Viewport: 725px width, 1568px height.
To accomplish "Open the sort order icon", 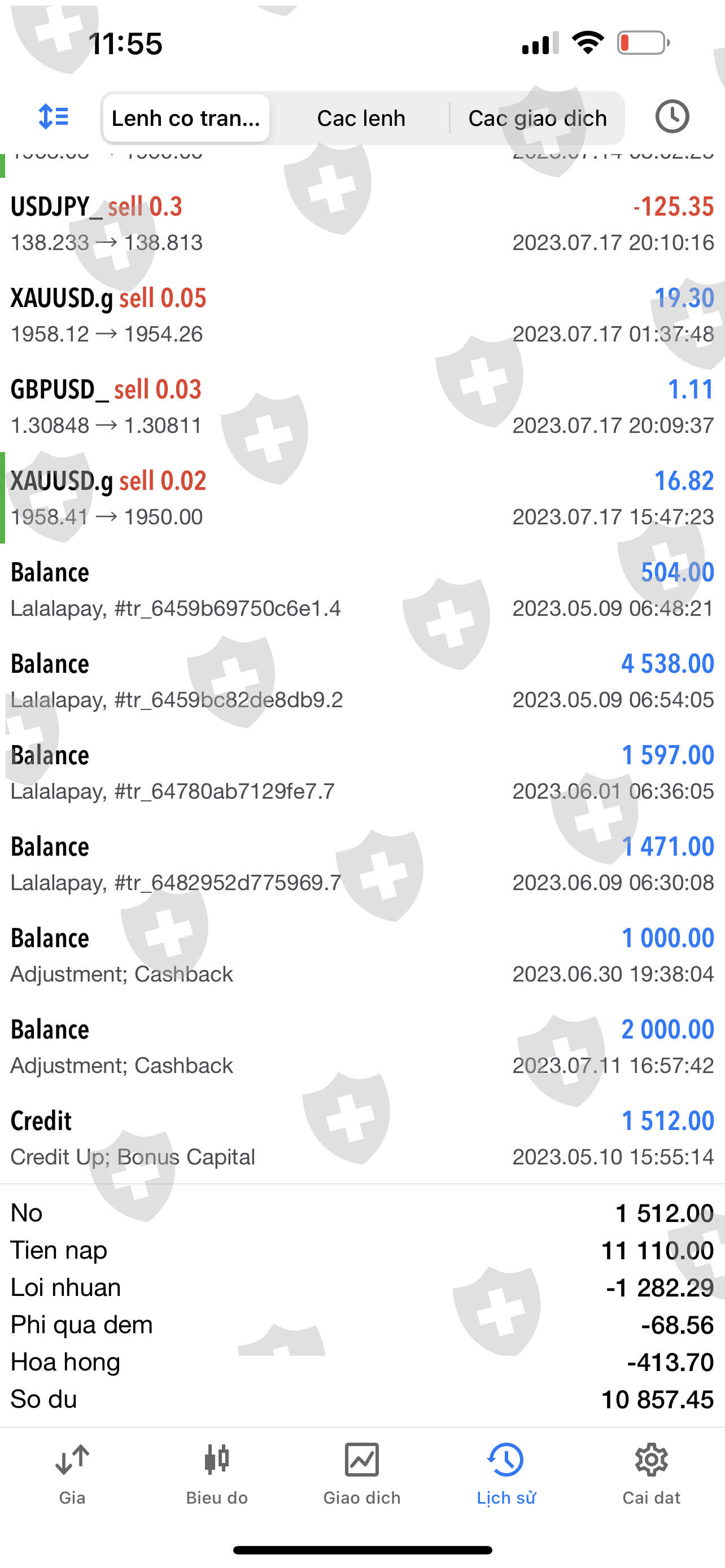I will pos(54,117).
